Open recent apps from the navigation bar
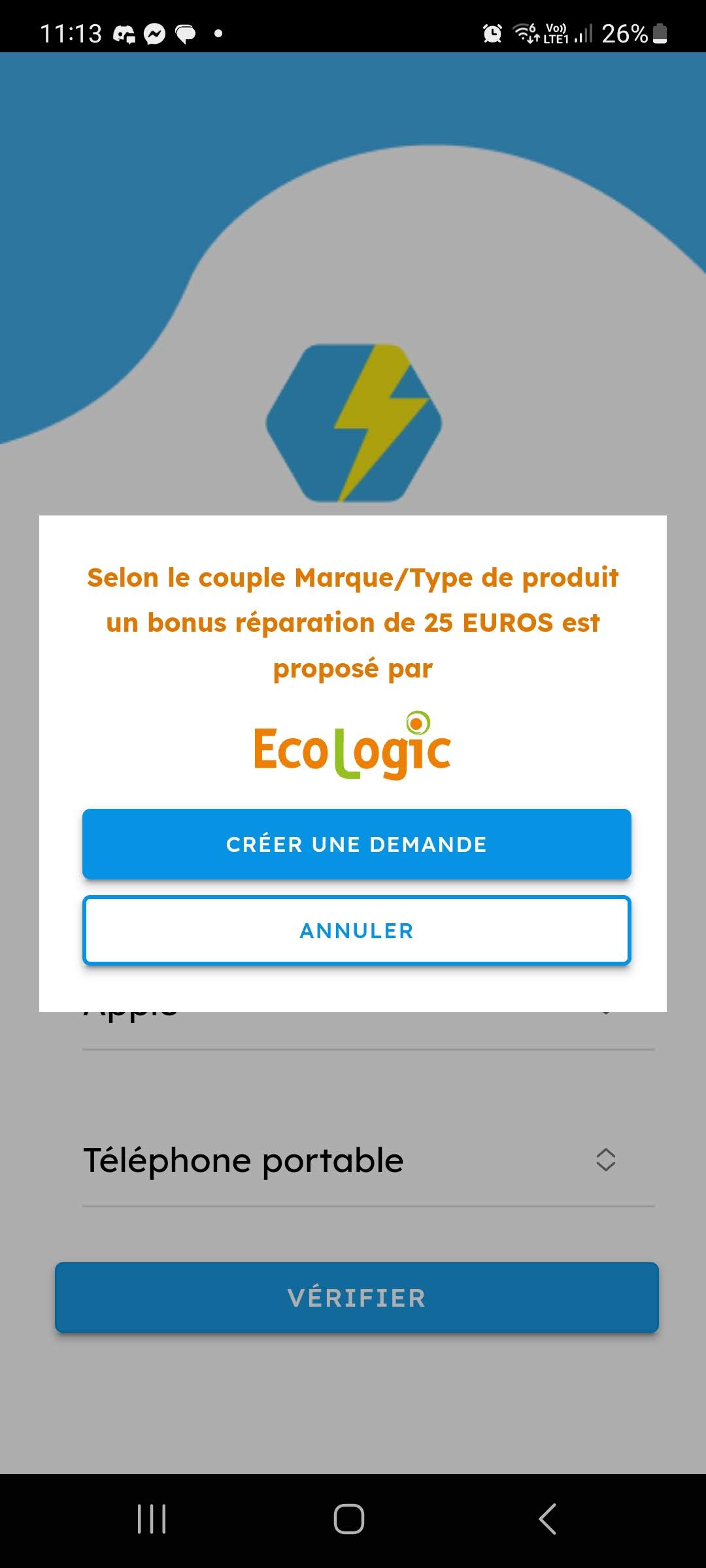Screen dimensions: 706x1568 click(152, 1518)
